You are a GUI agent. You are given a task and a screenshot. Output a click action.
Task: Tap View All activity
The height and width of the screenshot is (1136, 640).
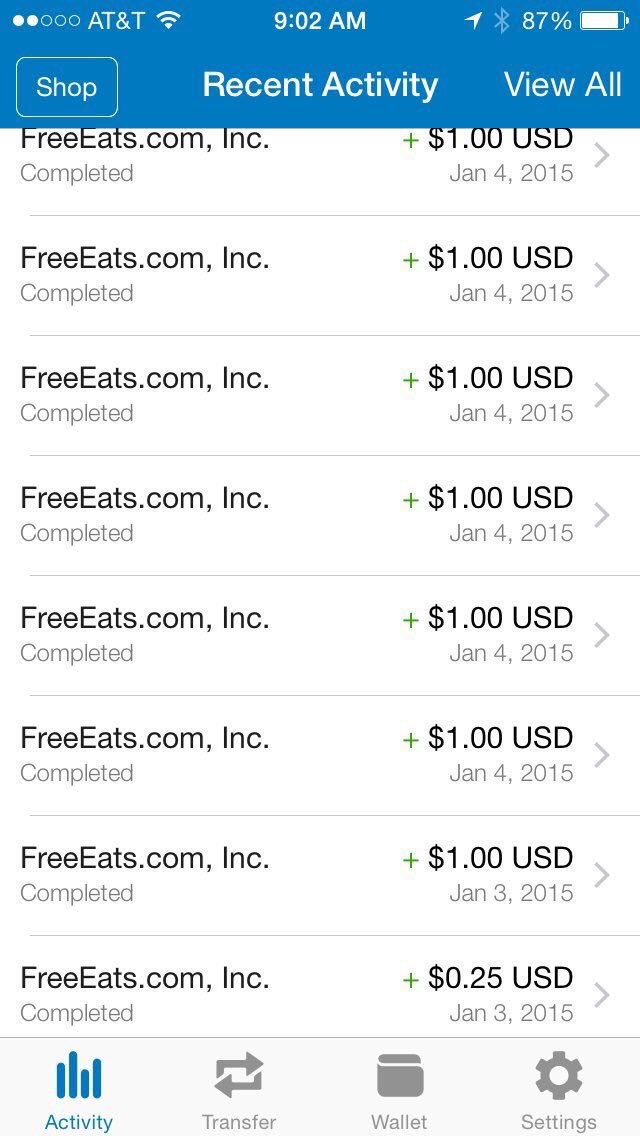coord(562,85)
